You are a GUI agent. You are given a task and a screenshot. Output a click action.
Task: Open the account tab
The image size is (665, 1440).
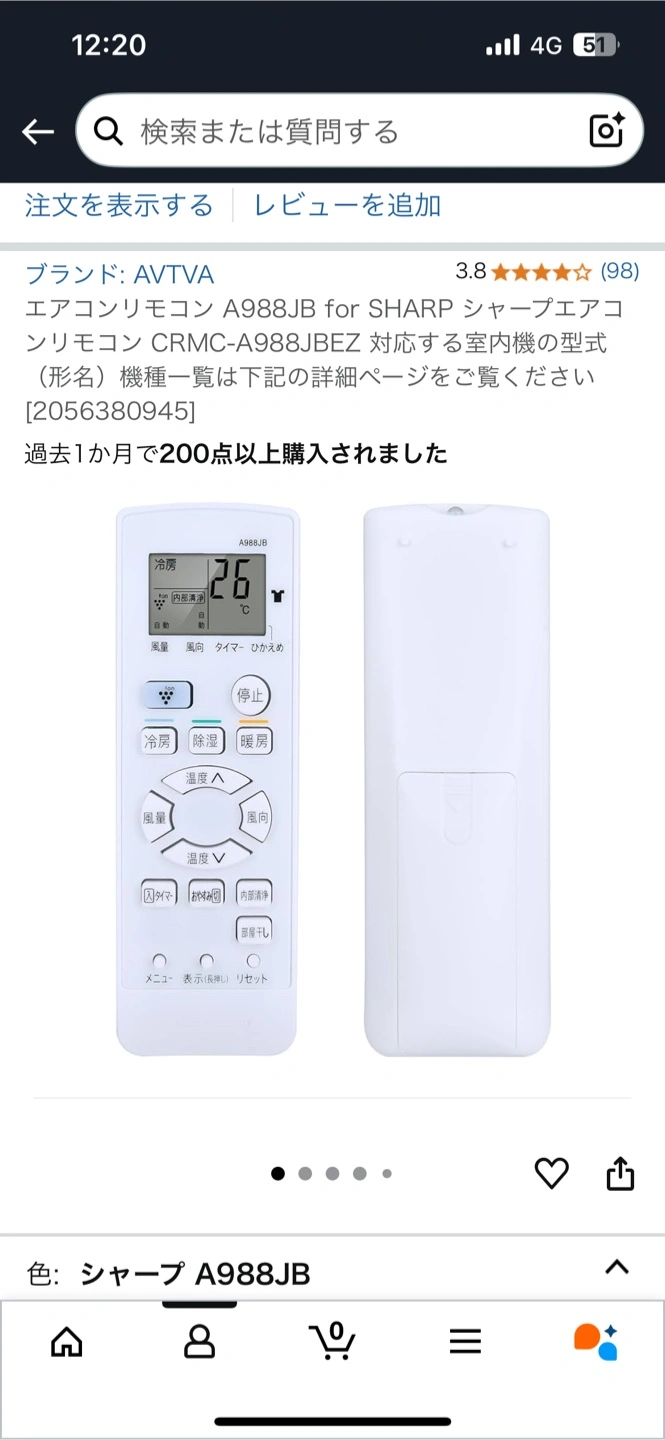click(200, 1341)
